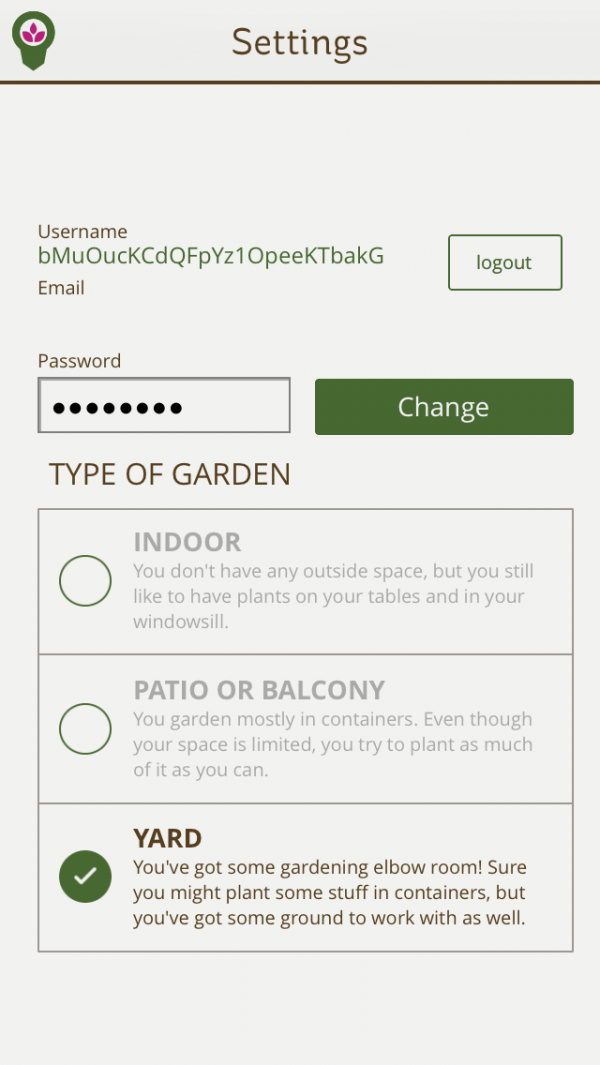600x1065 pixels.
Task: Focus the password field
Action: [164, 405]
